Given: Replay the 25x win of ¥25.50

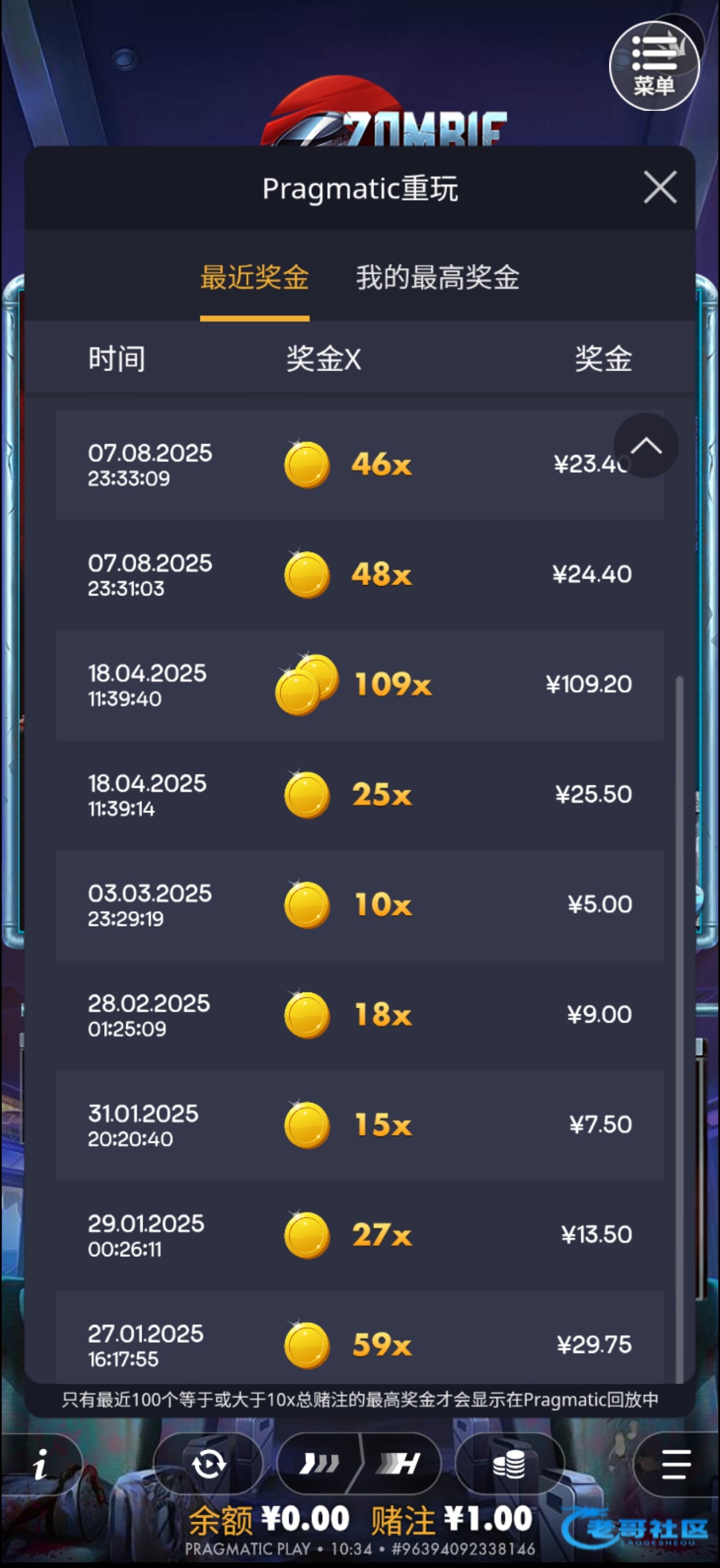Looking at the screenshot, I should pyautogui.click(x=359, y=795).
